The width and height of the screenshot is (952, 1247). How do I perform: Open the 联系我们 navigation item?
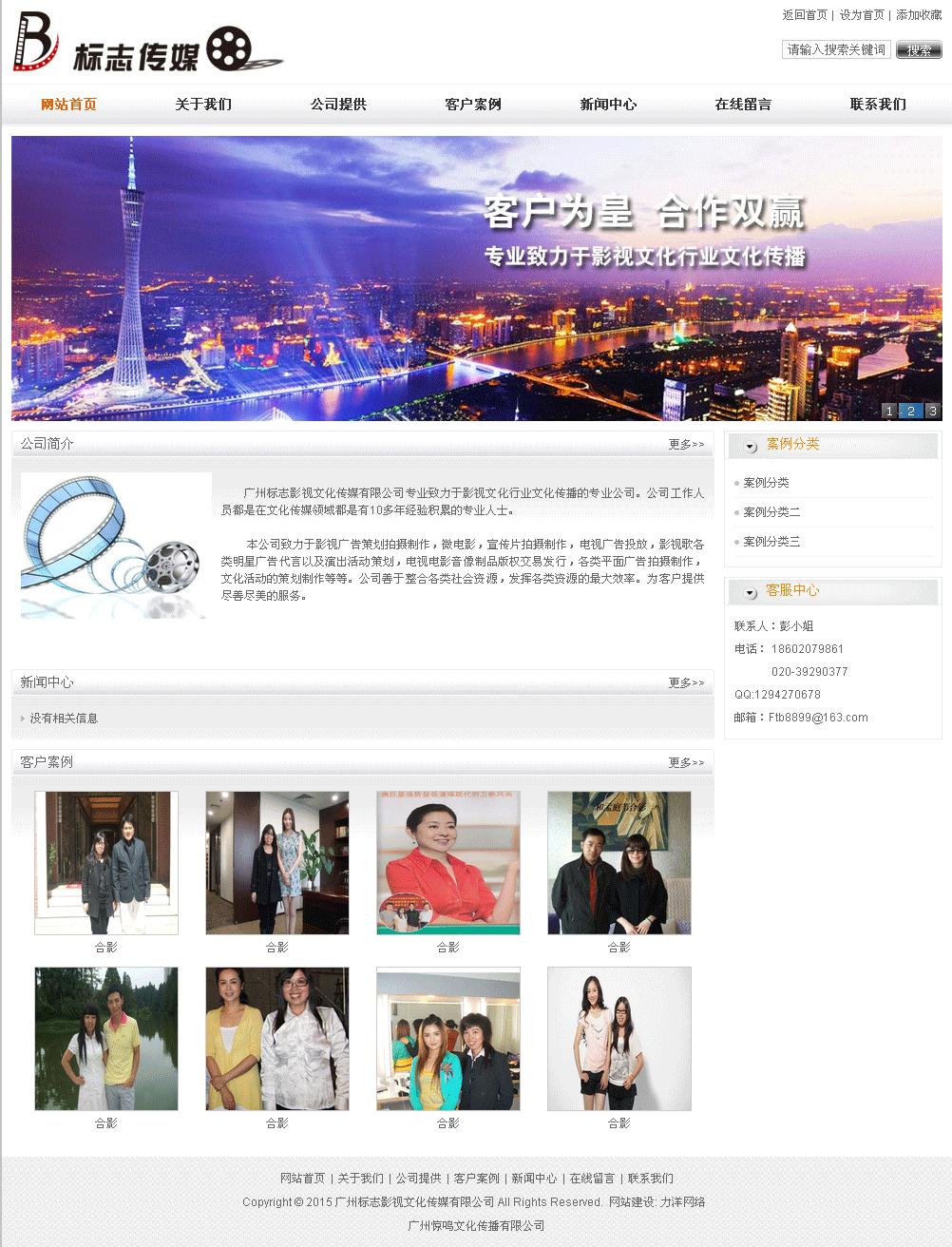(x=878, y=105)
